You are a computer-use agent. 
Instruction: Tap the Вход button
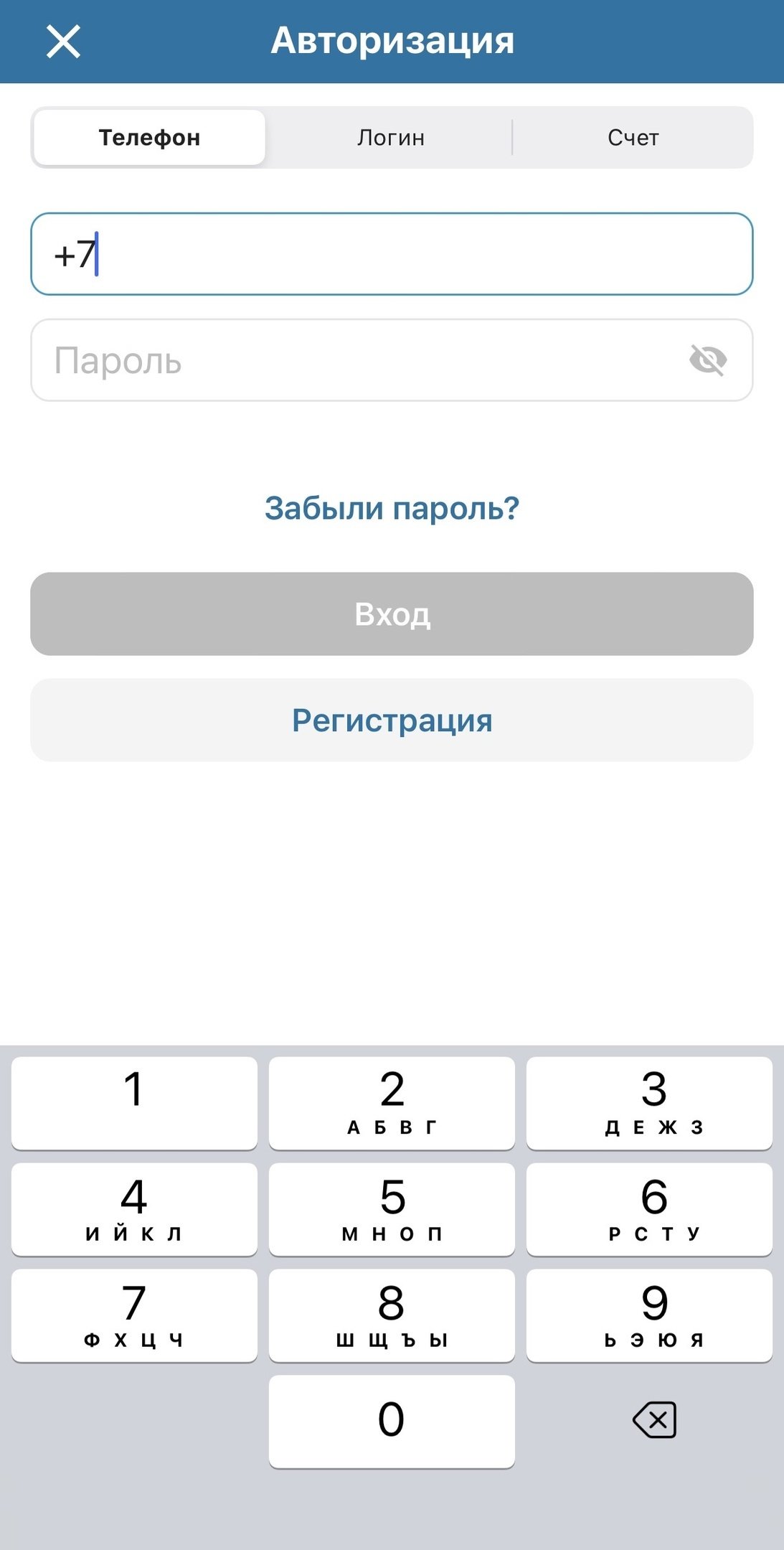[392, 614]
